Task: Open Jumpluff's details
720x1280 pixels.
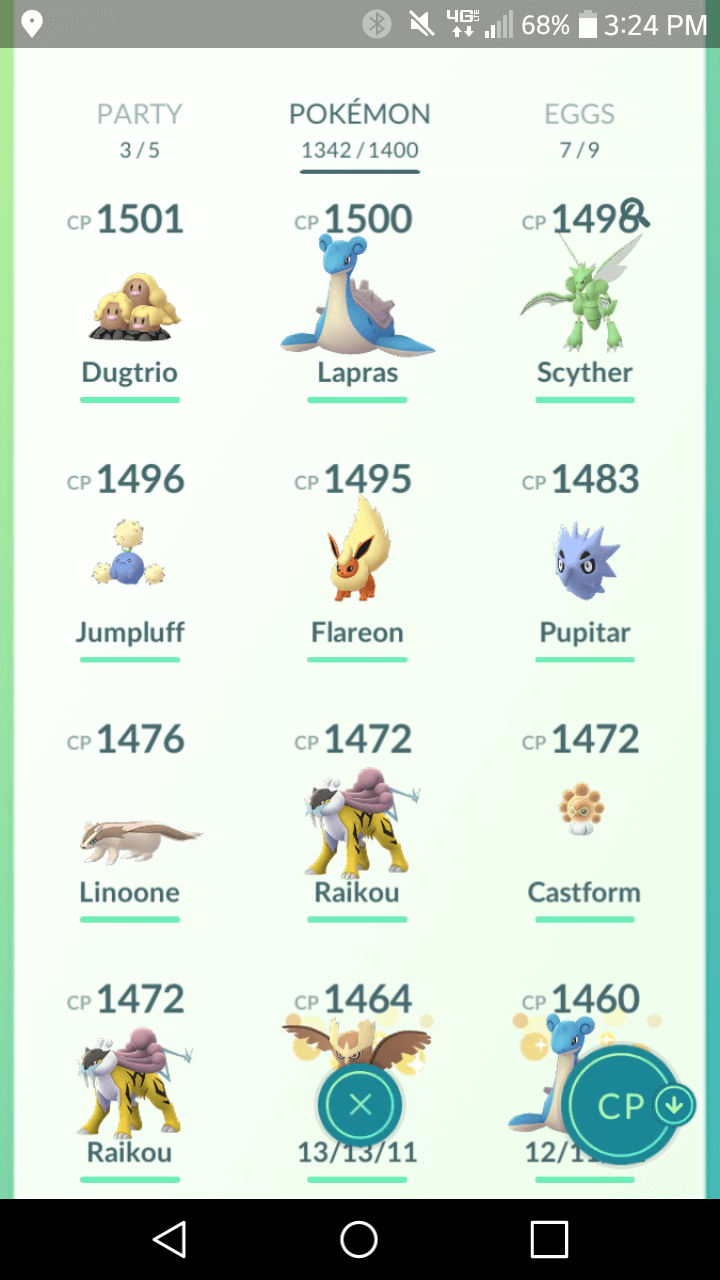Action: [x=130, y=560]
